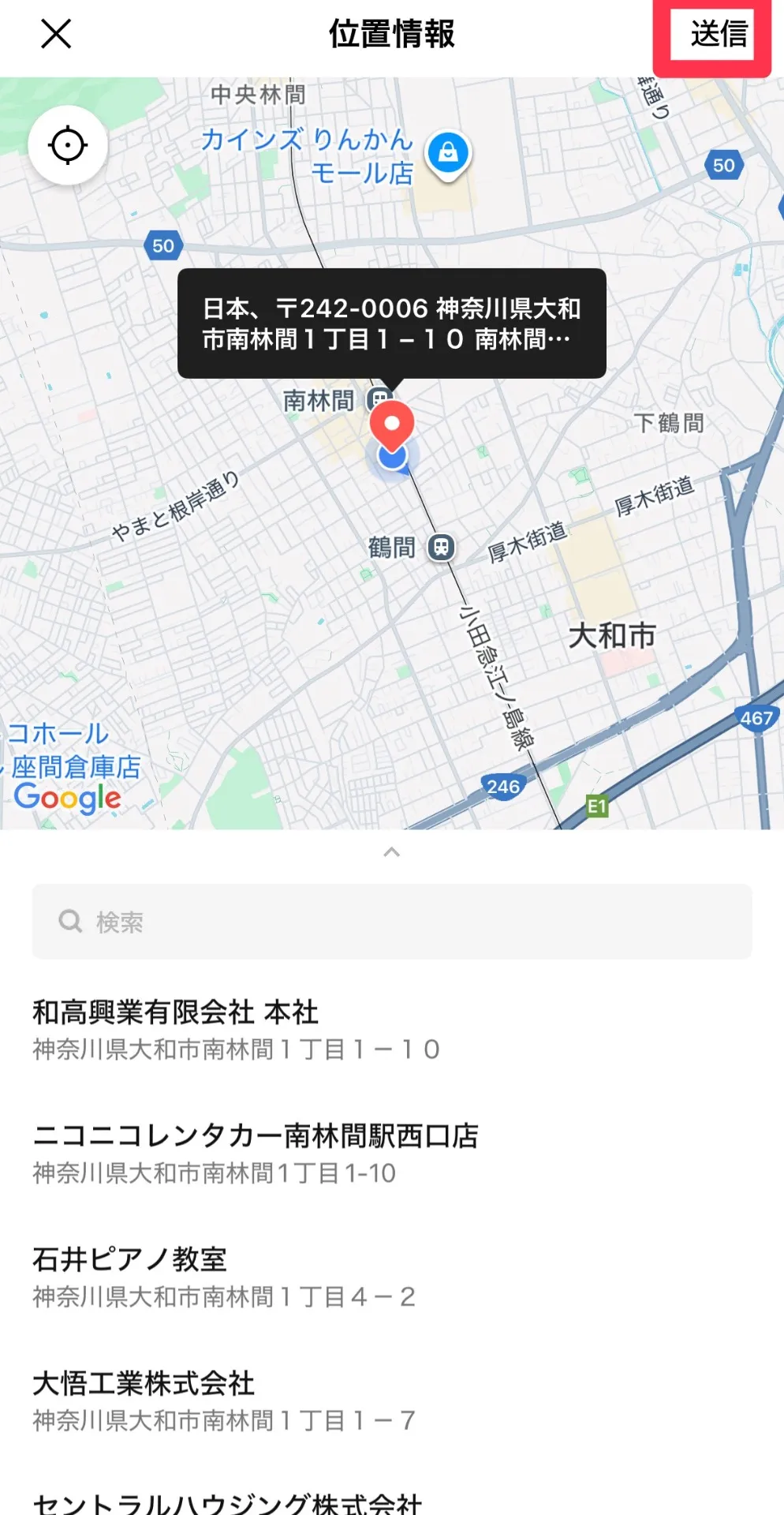The height and width of the screenshot is (1515, 784).
Task: Center map on my current location
Action: tap(68, 145)
